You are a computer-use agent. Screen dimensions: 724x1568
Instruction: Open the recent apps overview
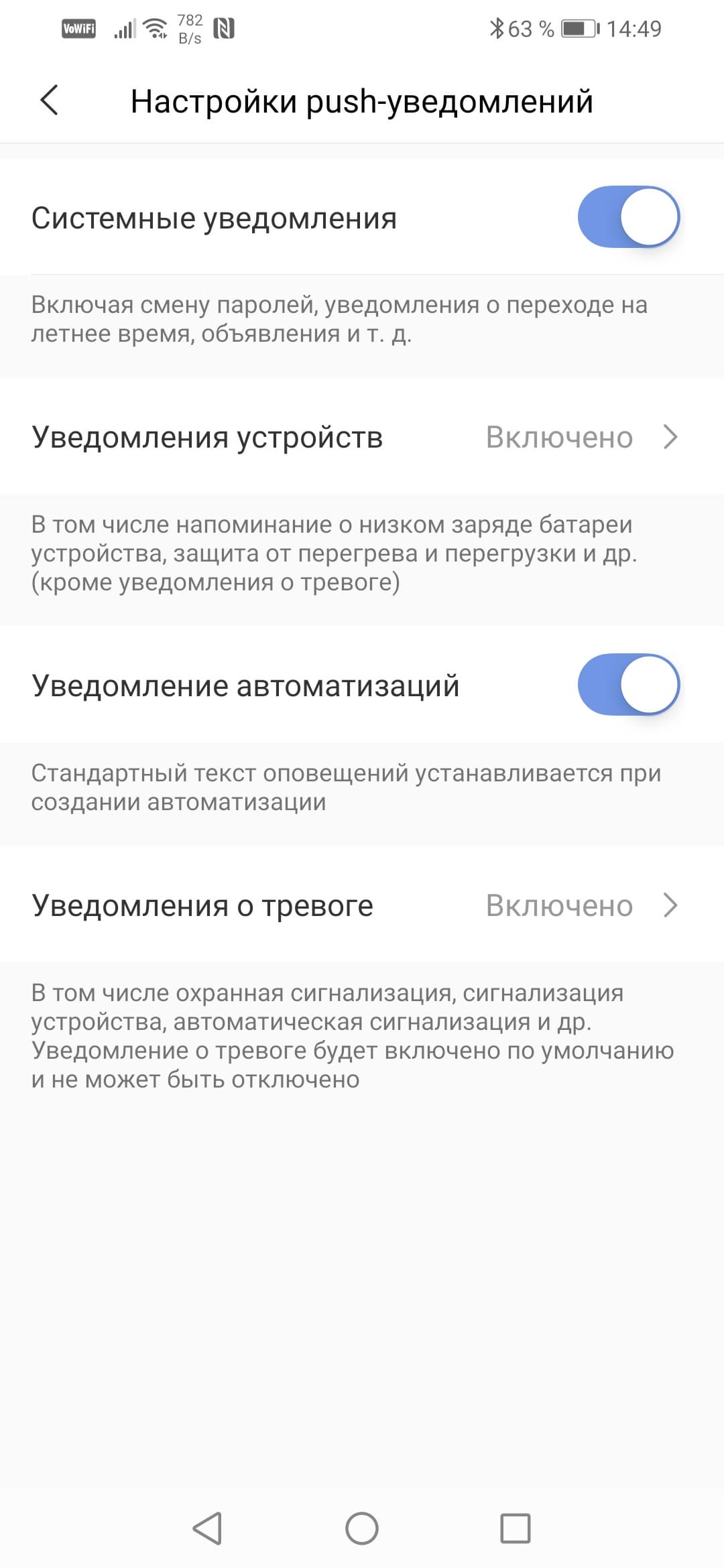coord(515,1528)
